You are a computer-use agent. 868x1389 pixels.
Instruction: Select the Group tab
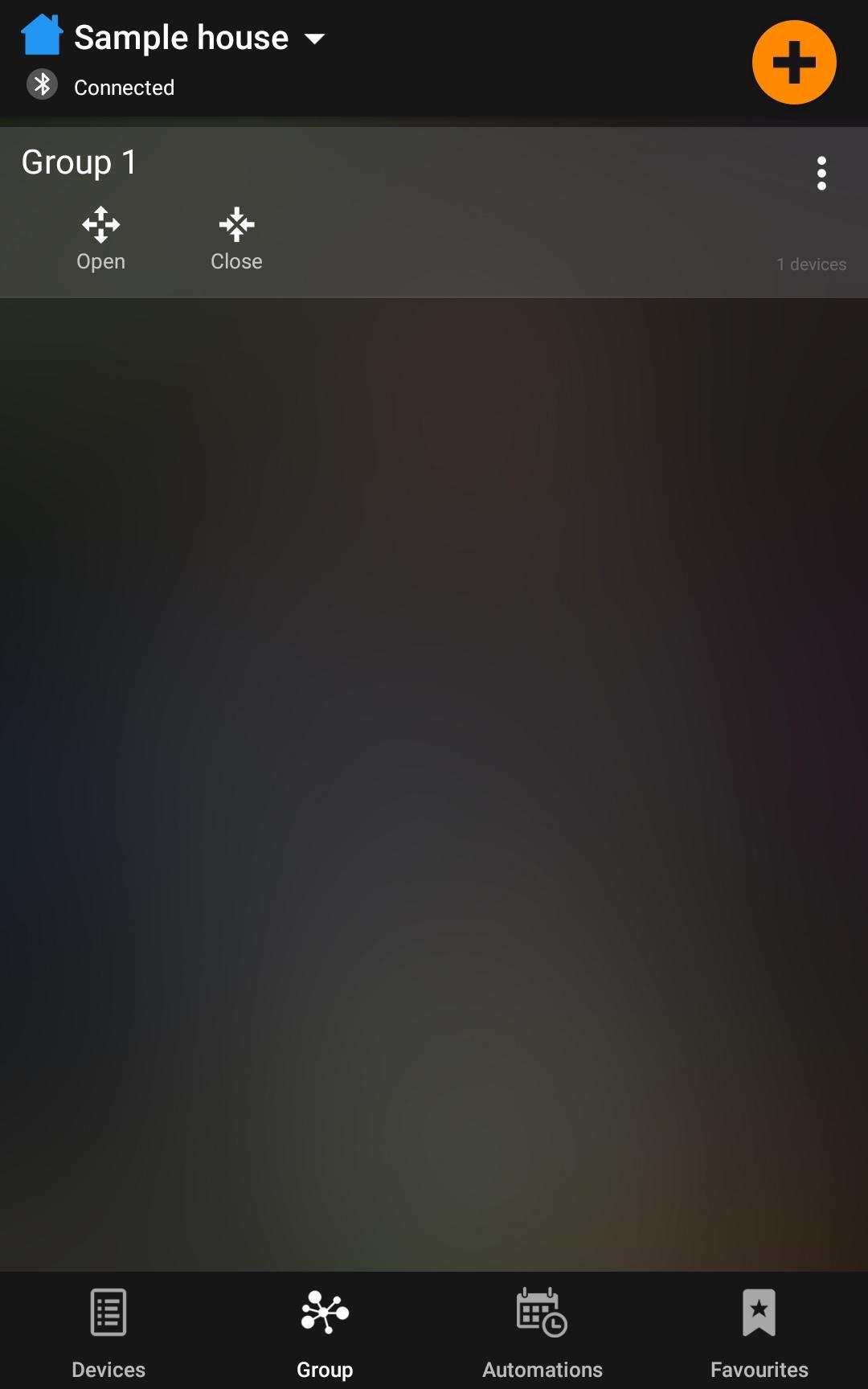(325, 1332)
